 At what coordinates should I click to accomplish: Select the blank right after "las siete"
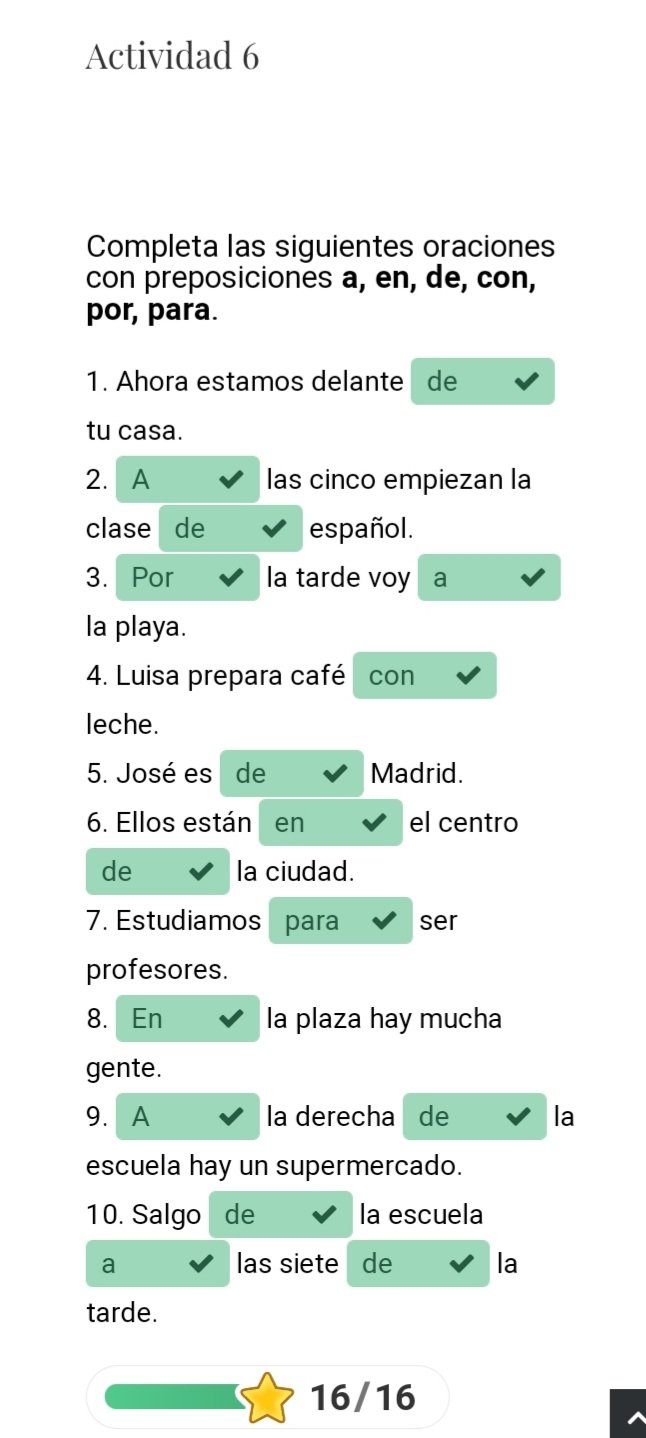point(418,1264)
